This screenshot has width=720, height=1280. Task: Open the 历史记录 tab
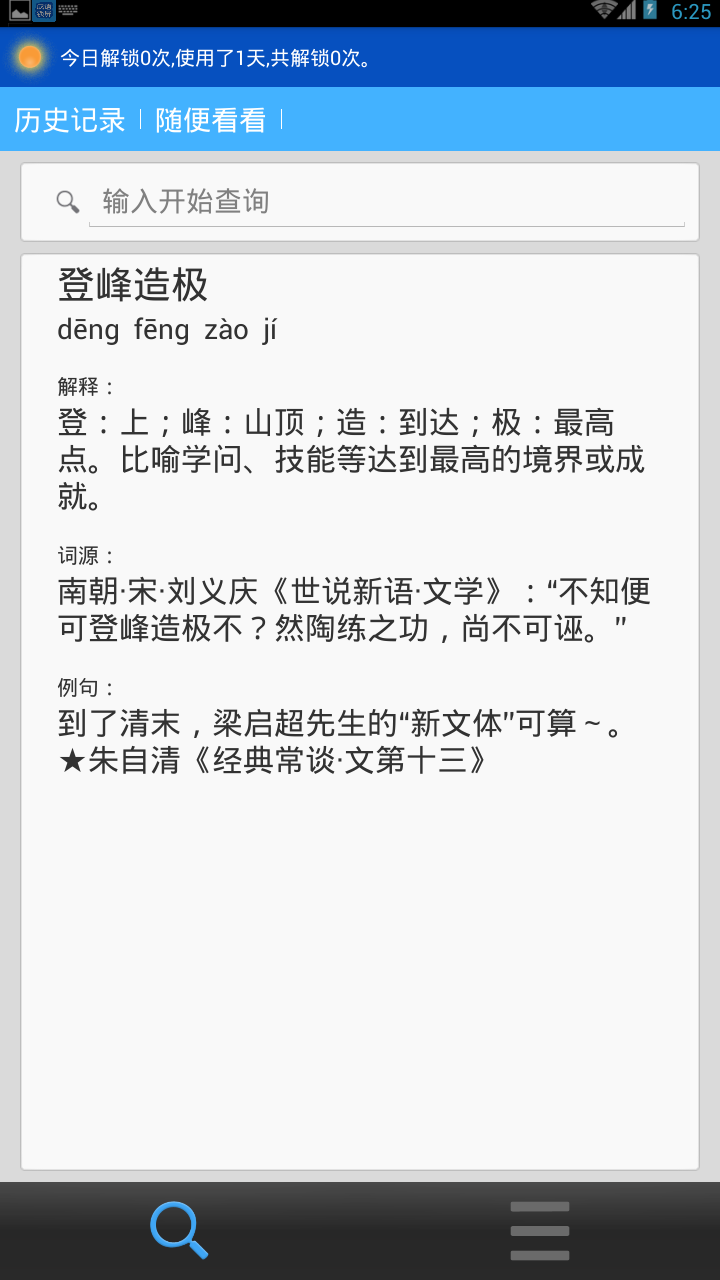pos(70,120)
